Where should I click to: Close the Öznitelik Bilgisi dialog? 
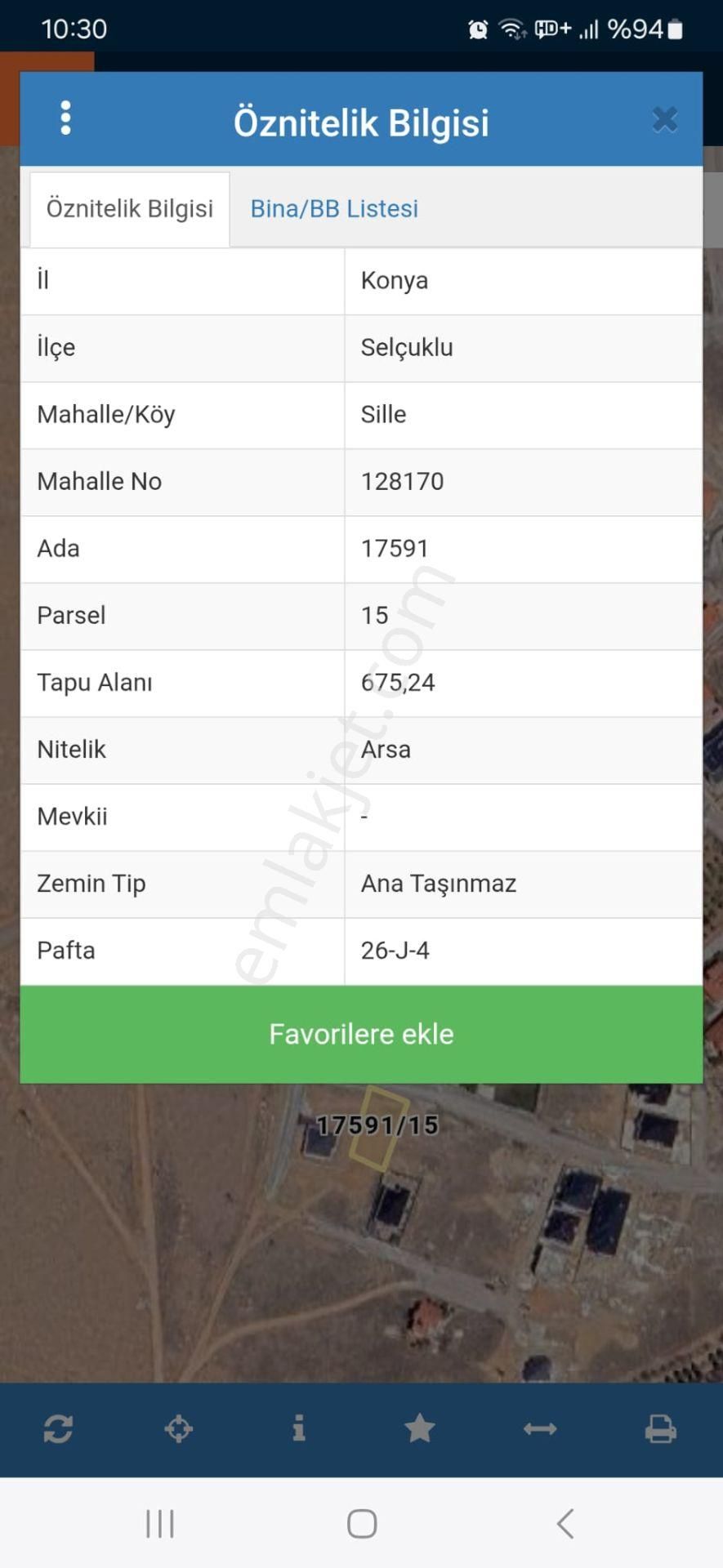coord(665,118)
